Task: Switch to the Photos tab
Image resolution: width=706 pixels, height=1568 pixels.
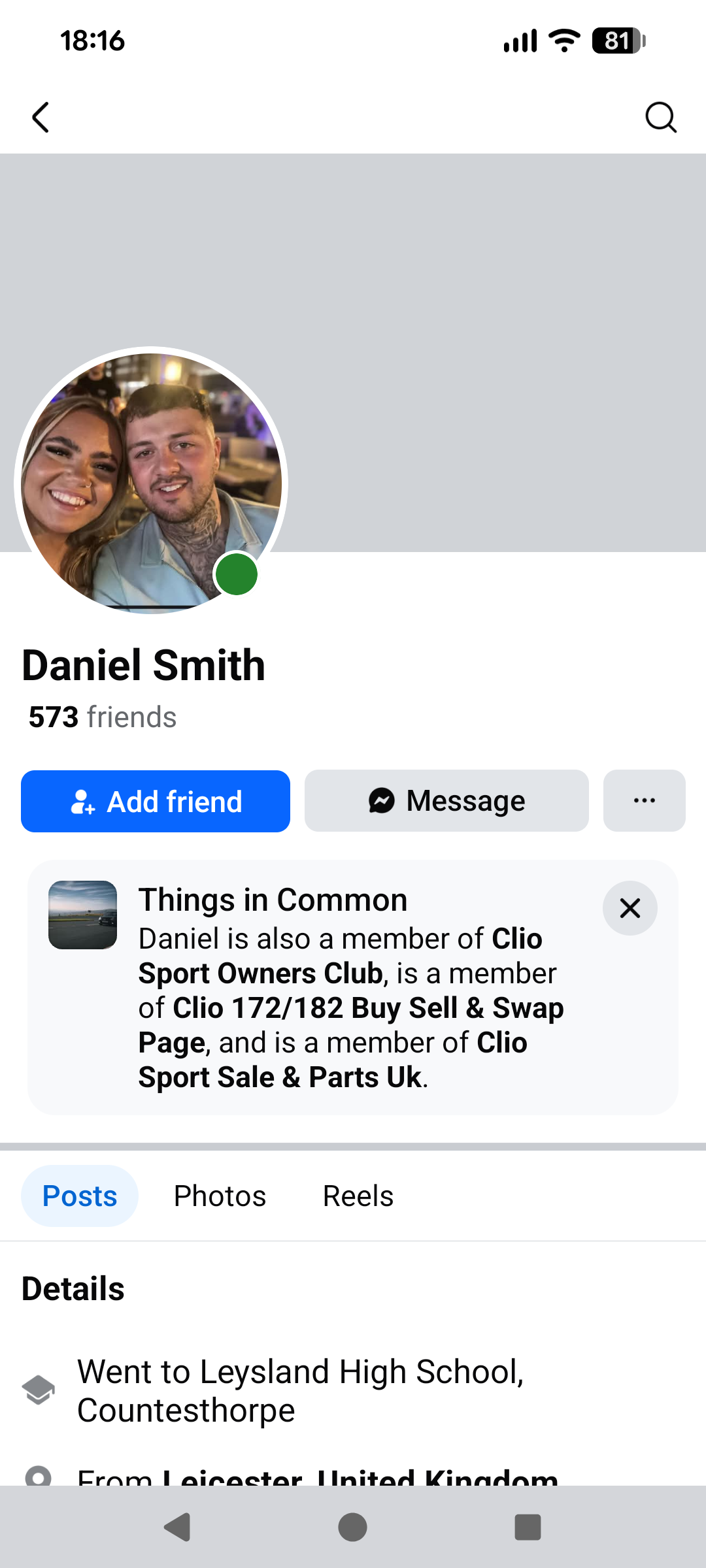Action: click(x=220, y=1196)
